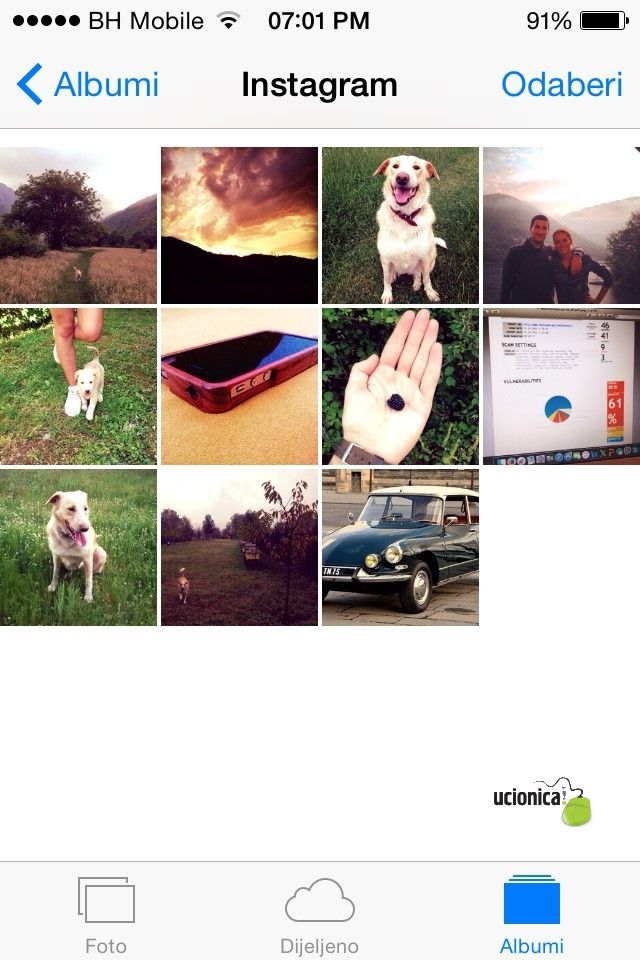This screenshot has height=960, width=640.
Task: Select the Albumi tab
Action: click(531, 912)
